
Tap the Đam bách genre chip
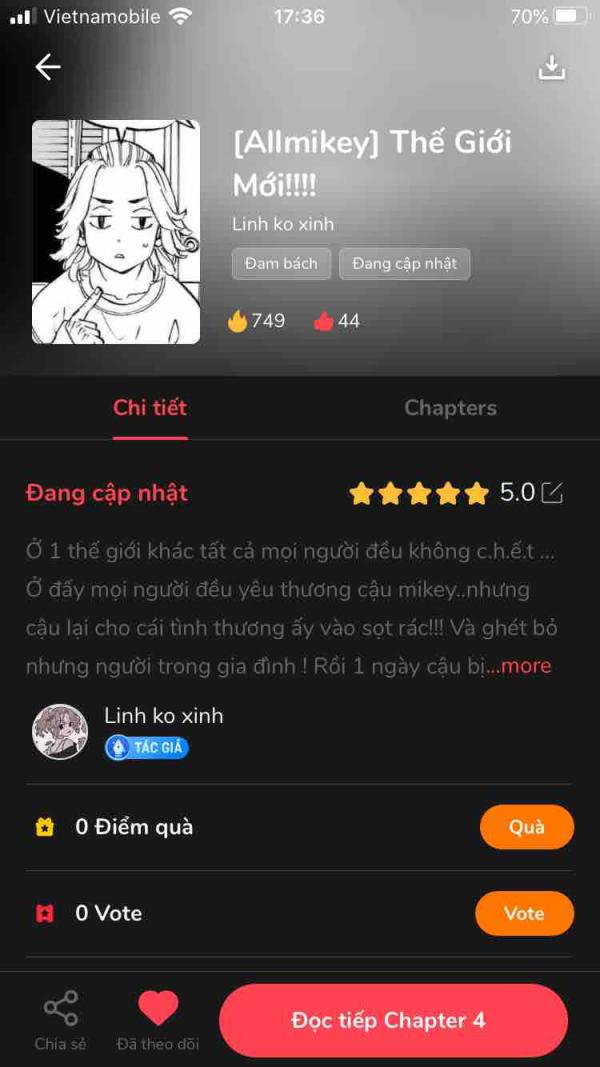click(281, 264)
